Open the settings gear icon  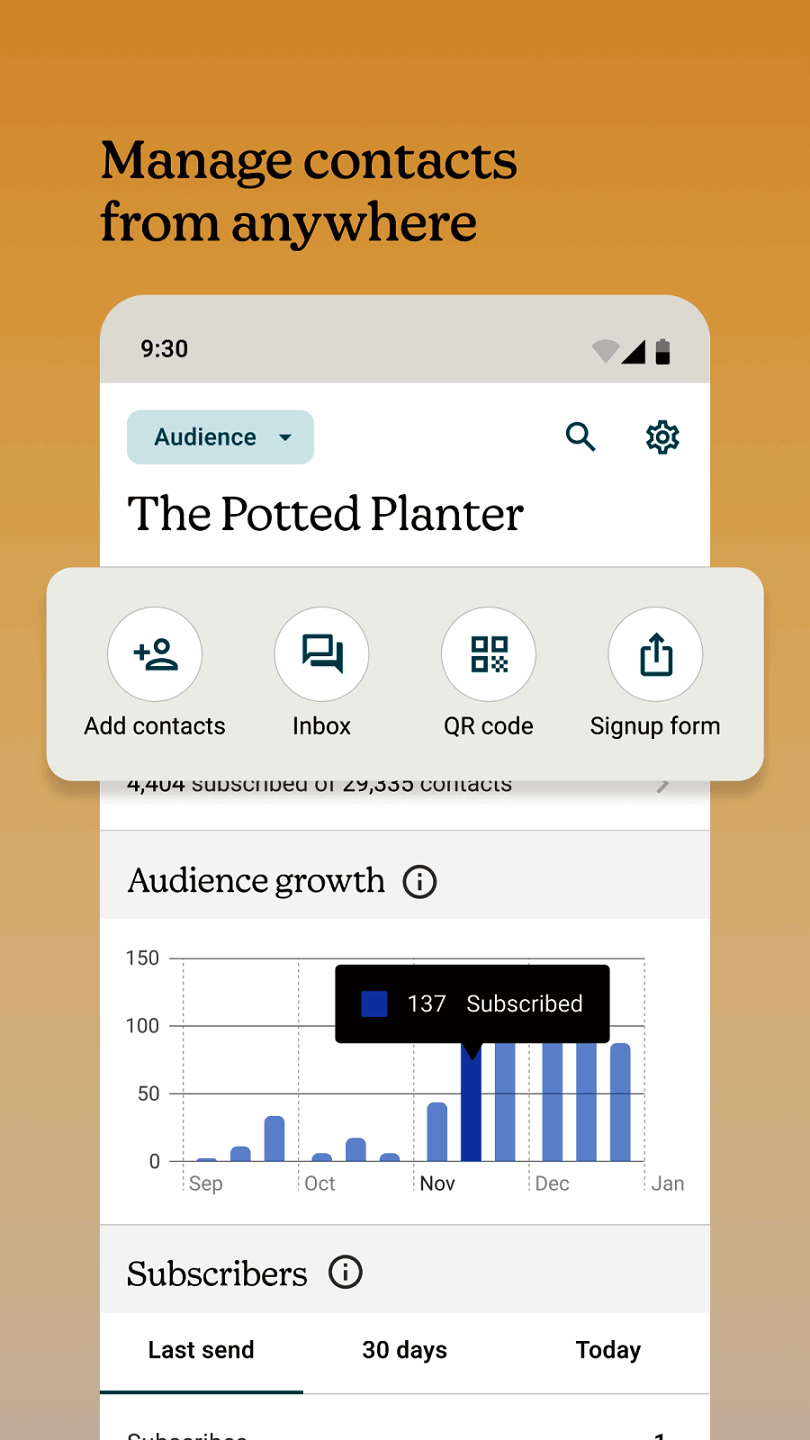point(662,437)
